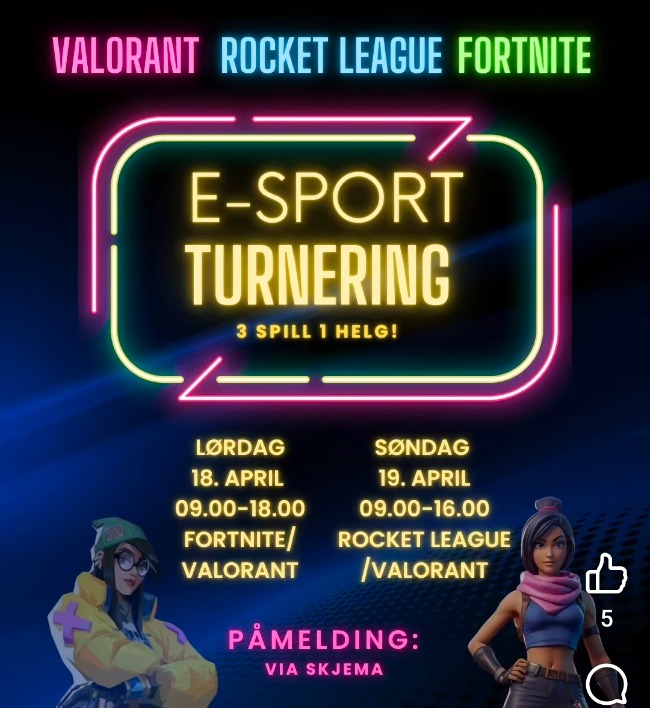Open the comments on this post
The width and height of the screenshot is (650, 708).
click(x=606, y=685)
